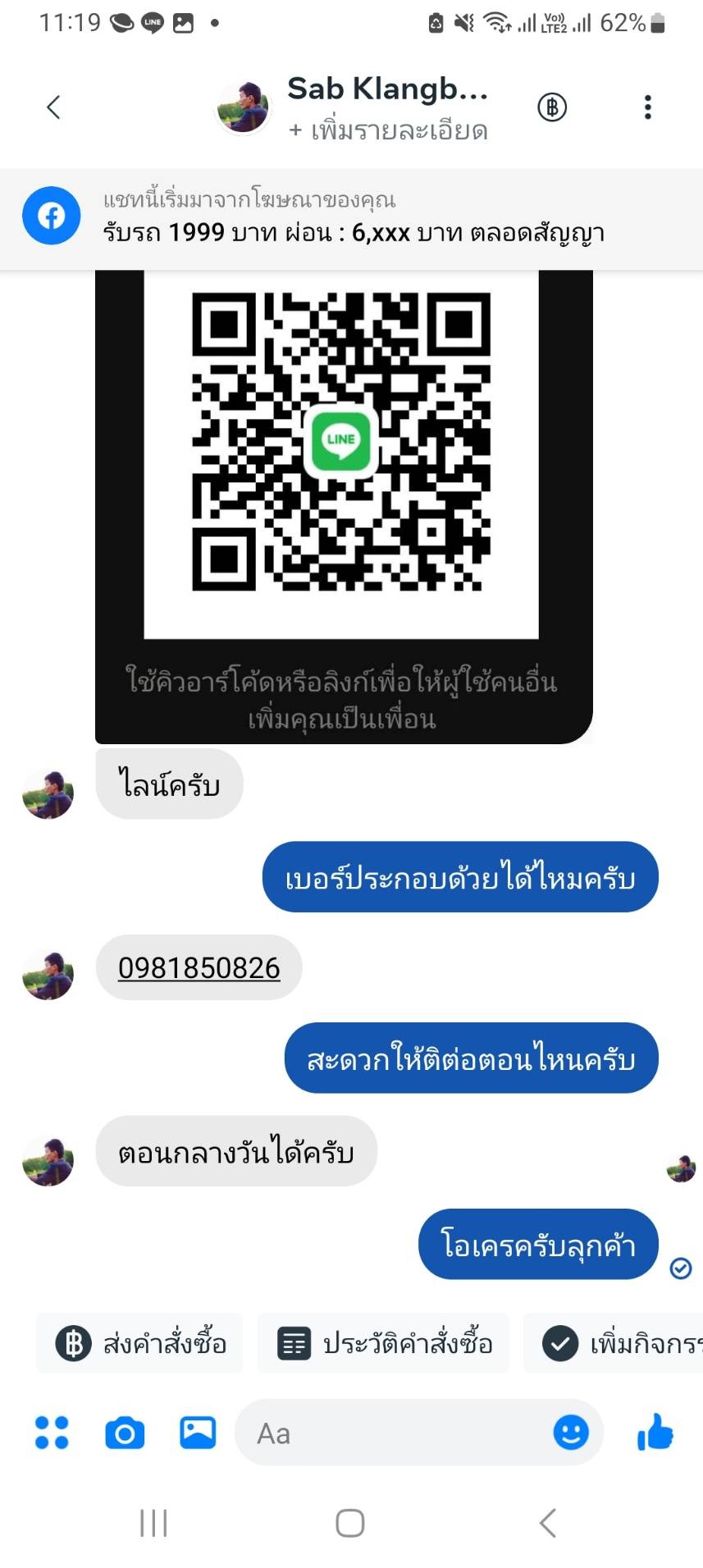This screenshot has height=1568, width=703.
Task: Open the emoji picker smiley
Action: tap(571, 1433)
